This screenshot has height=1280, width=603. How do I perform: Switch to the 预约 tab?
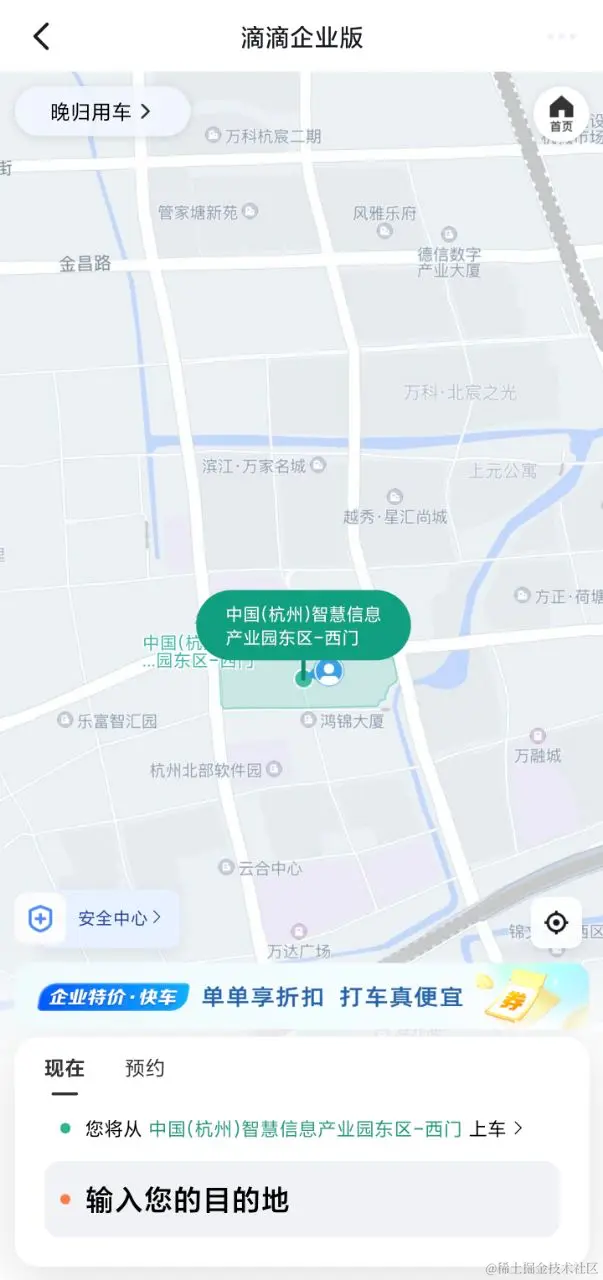[145, 1068]
